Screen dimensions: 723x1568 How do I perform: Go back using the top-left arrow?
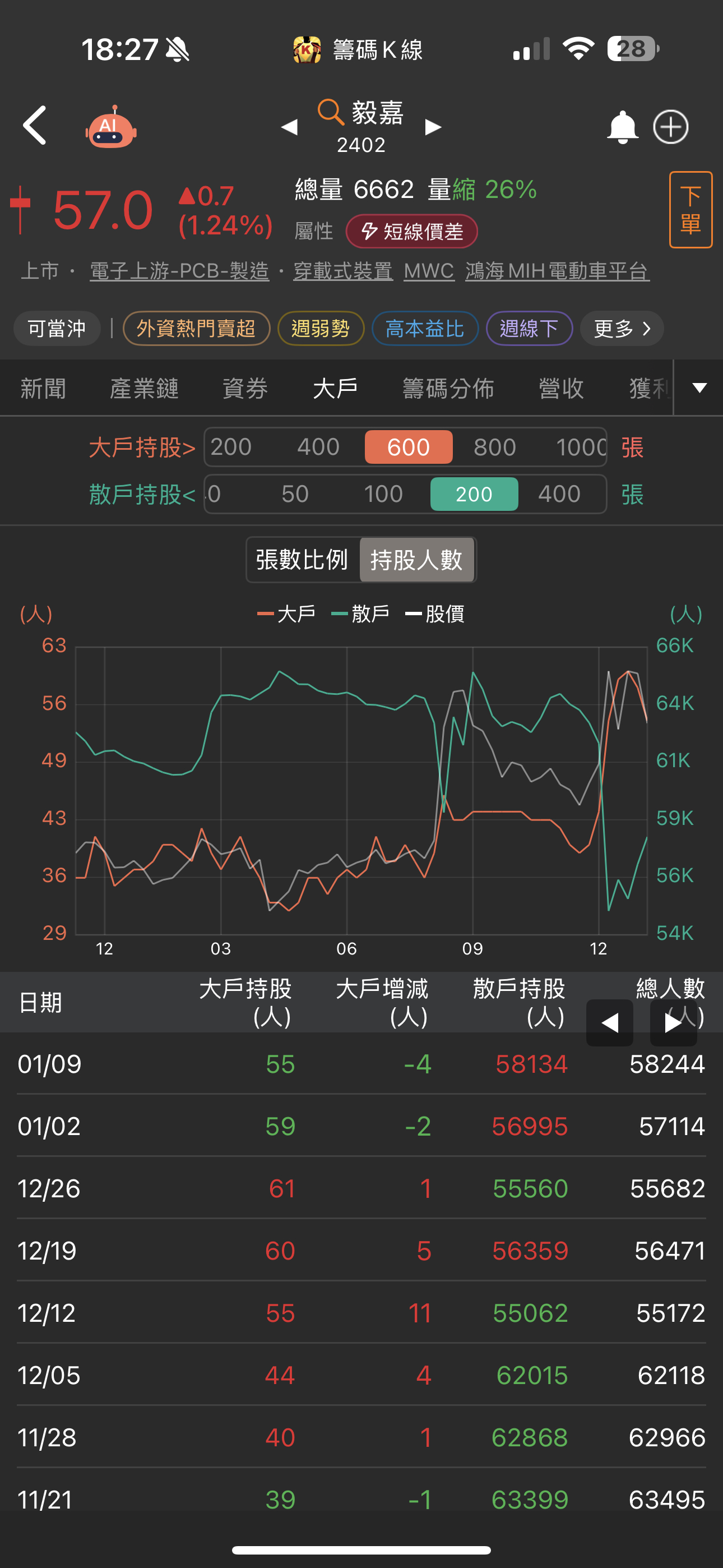35,126
